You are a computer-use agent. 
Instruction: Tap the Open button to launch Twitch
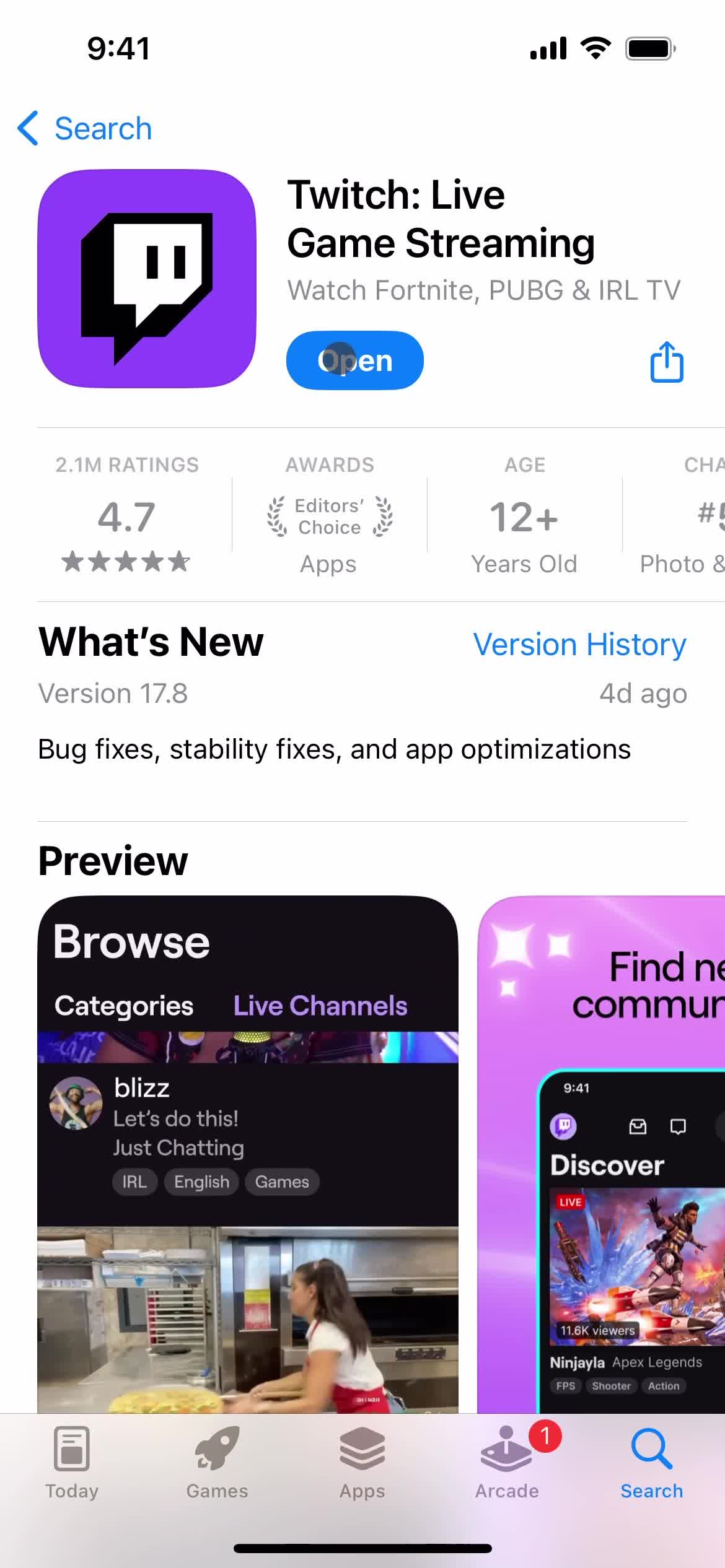click(354, 360)
